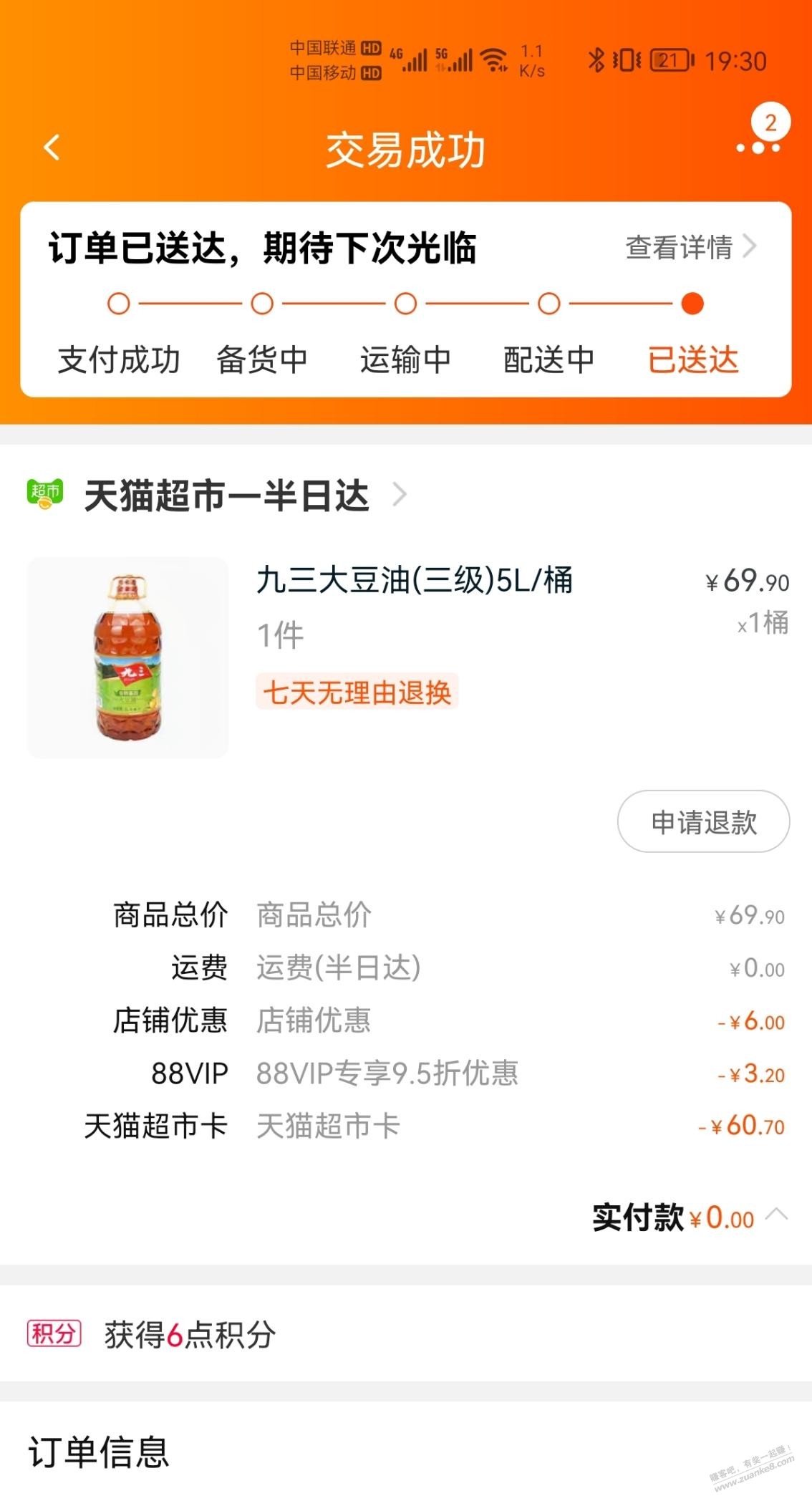The height and width of the screenshot is (1506, 812).
Task: Open the 九三大豆油 product image
Action: click(127, 657)
